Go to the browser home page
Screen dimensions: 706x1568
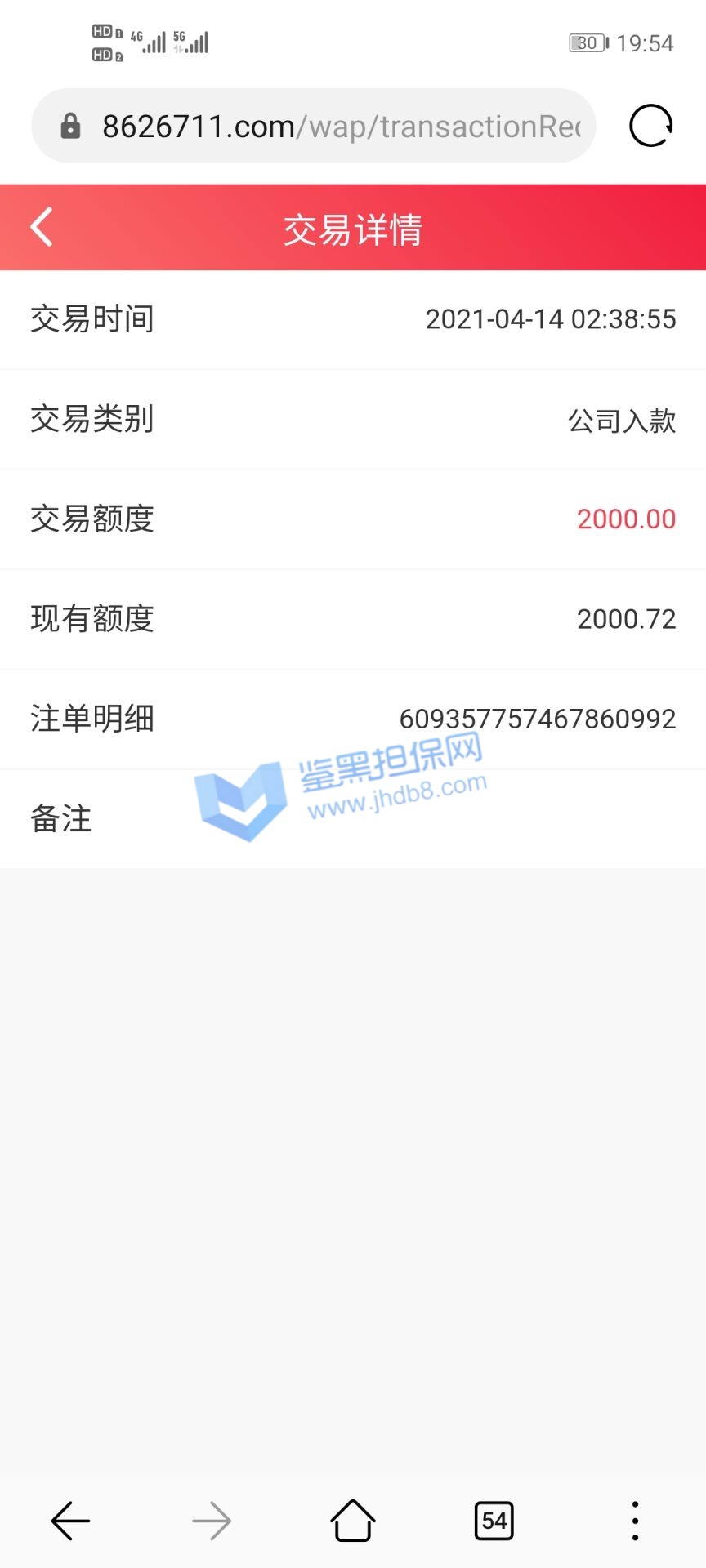click(353, 1521)
